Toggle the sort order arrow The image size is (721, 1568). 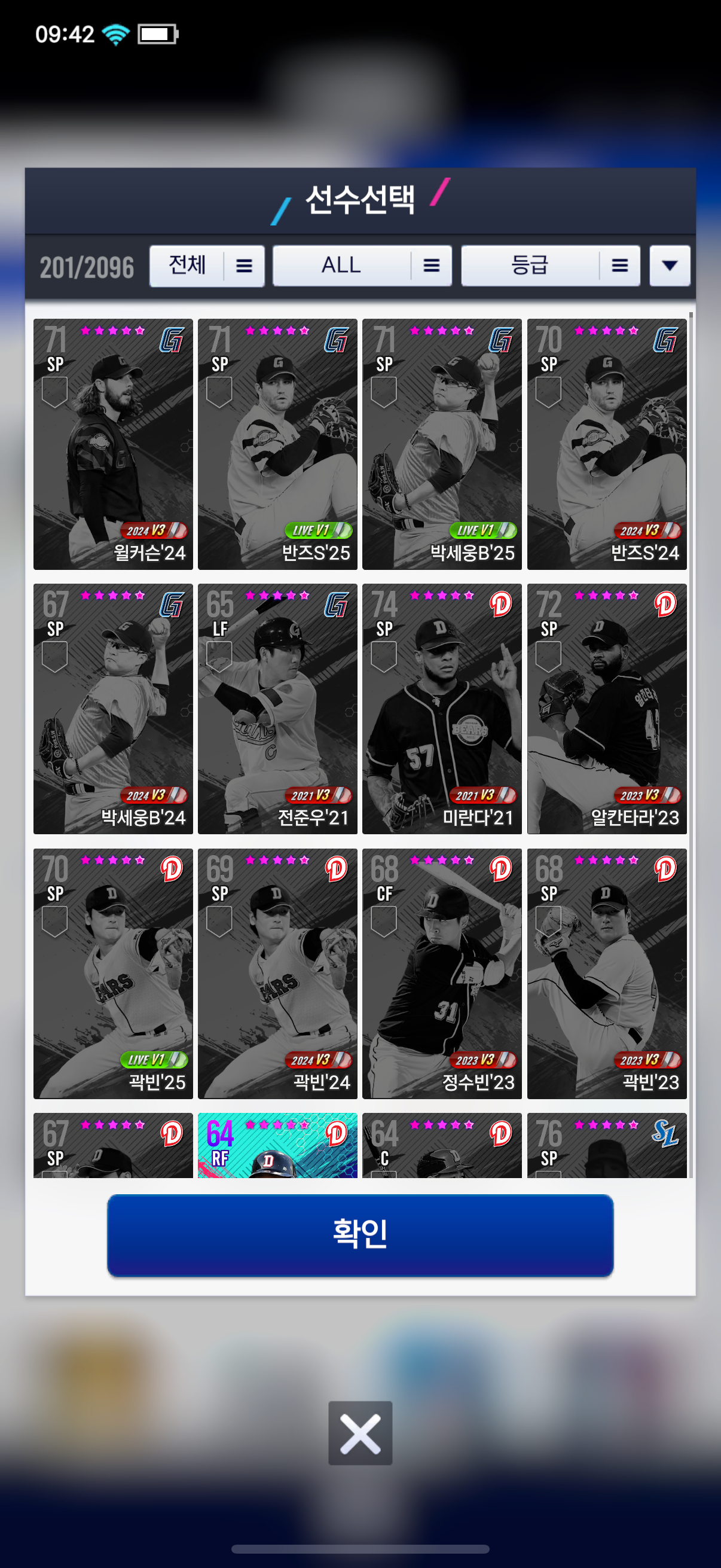[669, 266]
